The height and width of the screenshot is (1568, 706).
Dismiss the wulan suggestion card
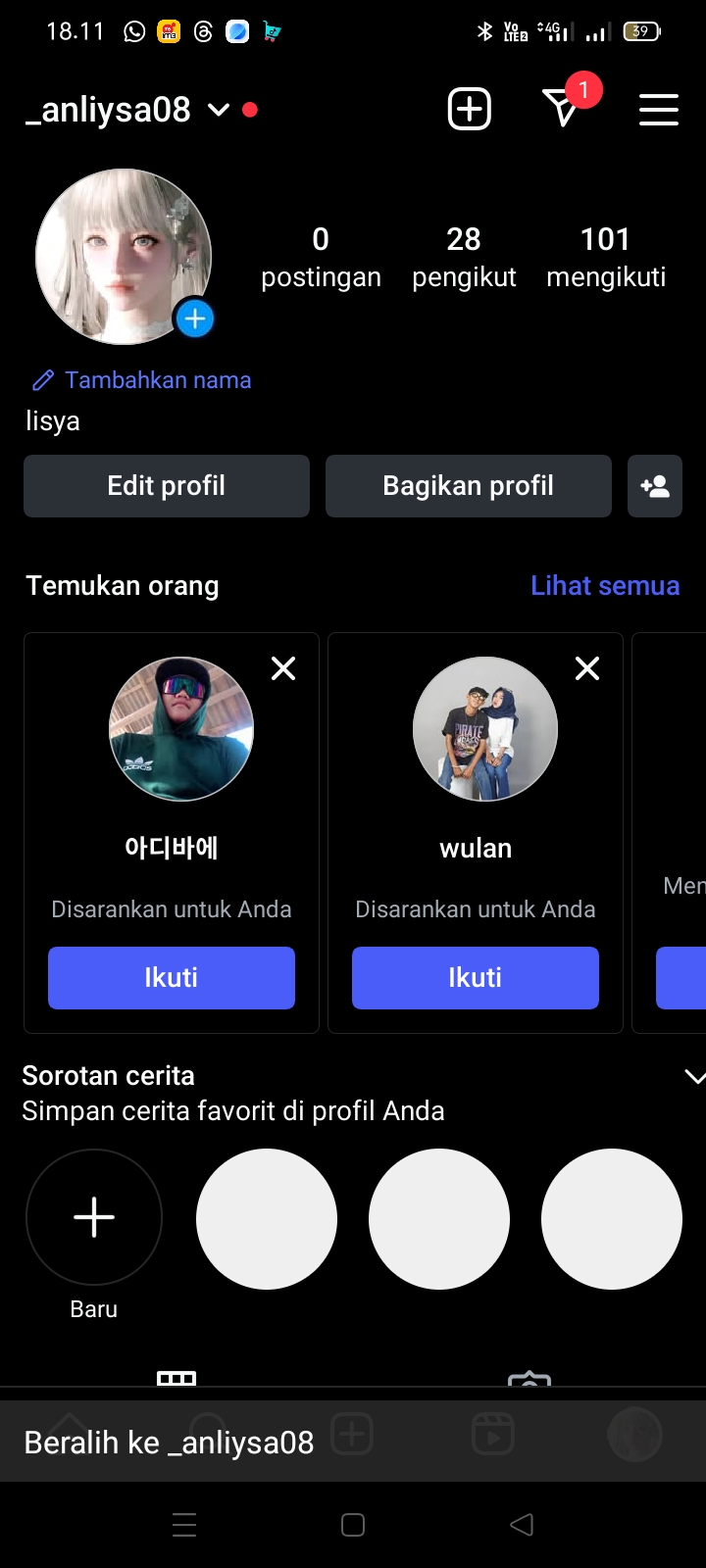pyautogui.click(x=587, y=668)
